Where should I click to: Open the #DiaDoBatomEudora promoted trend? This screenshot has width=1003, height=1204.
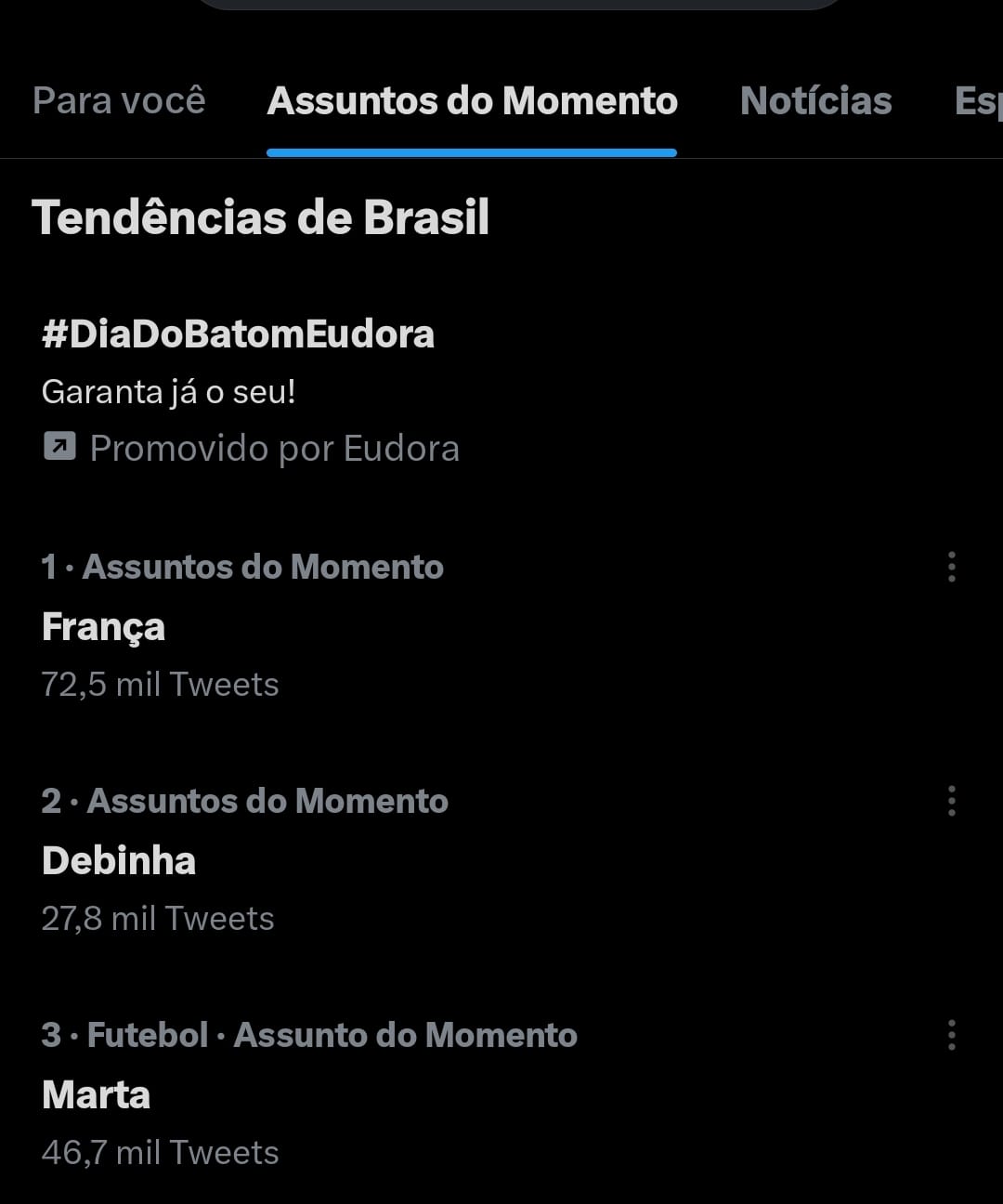pos(237,334)
